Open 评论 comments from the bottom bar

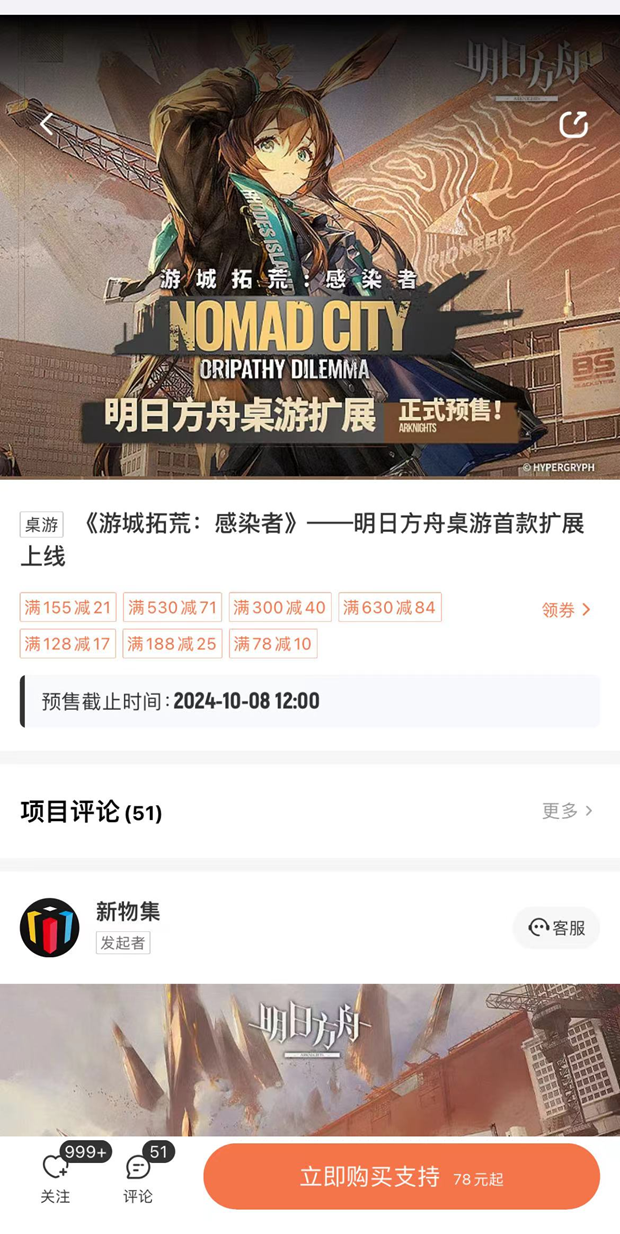pyautogui.click(x=138, y=1177)
